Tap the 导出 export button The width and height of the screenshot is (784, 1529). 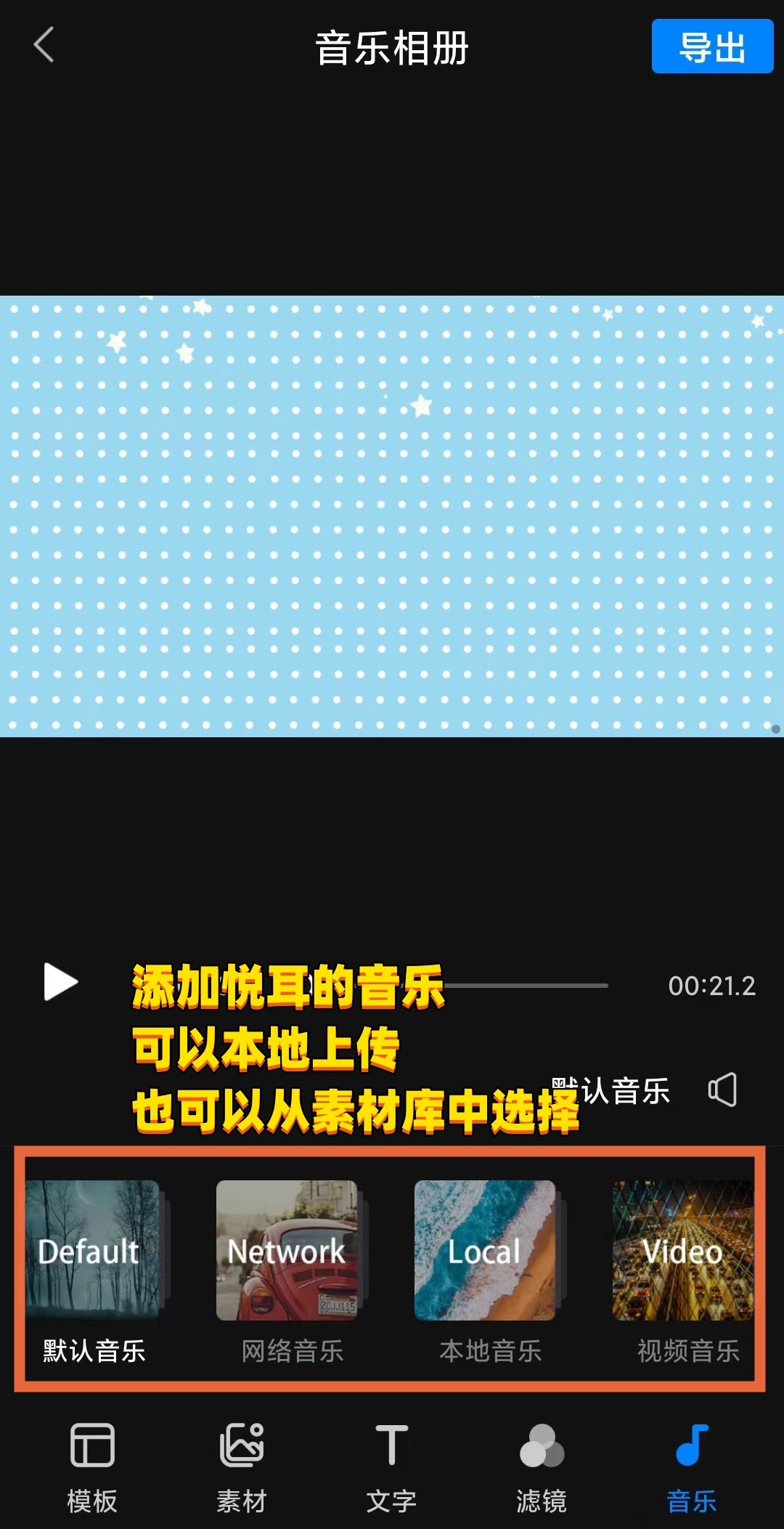pos(712,46)
